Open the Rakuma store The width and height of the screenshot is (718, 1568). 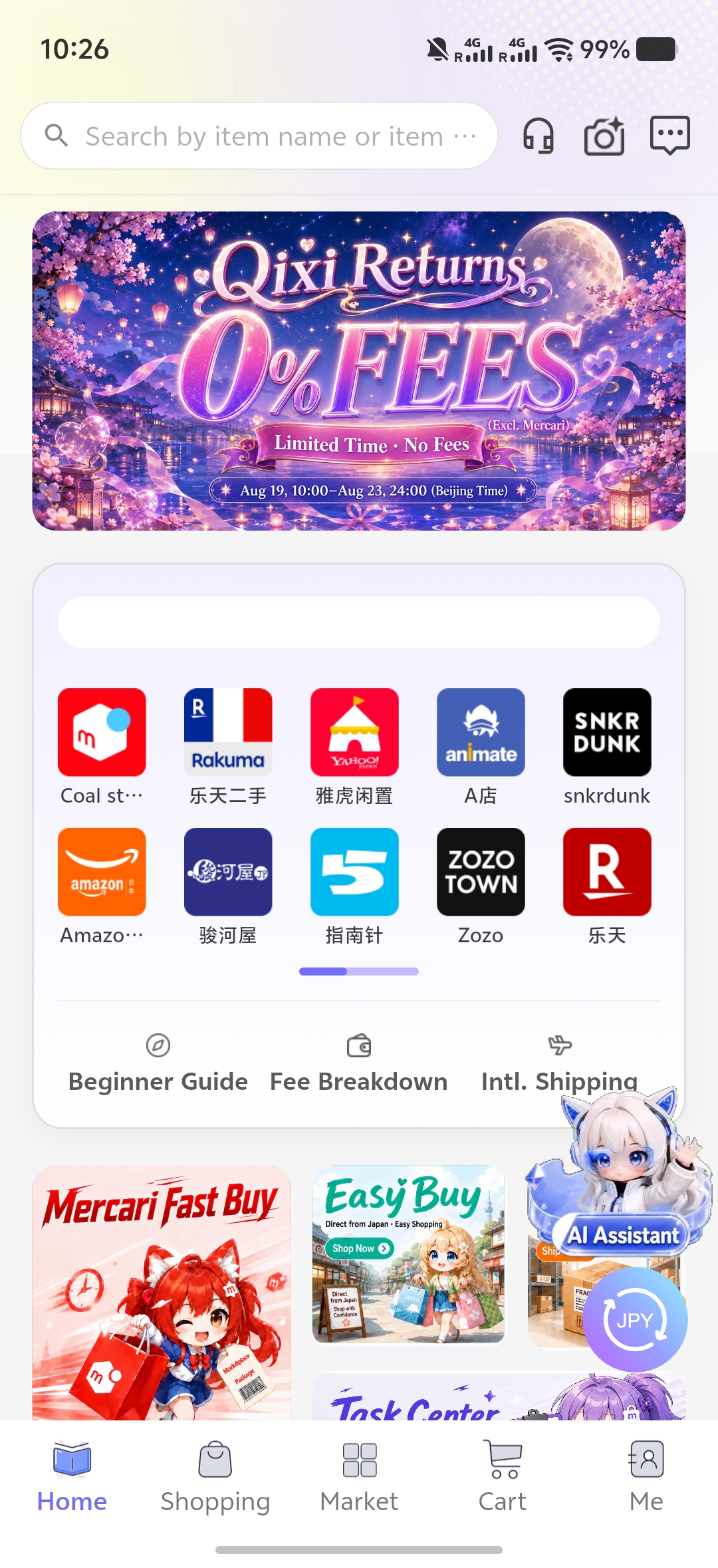[228, 747]
